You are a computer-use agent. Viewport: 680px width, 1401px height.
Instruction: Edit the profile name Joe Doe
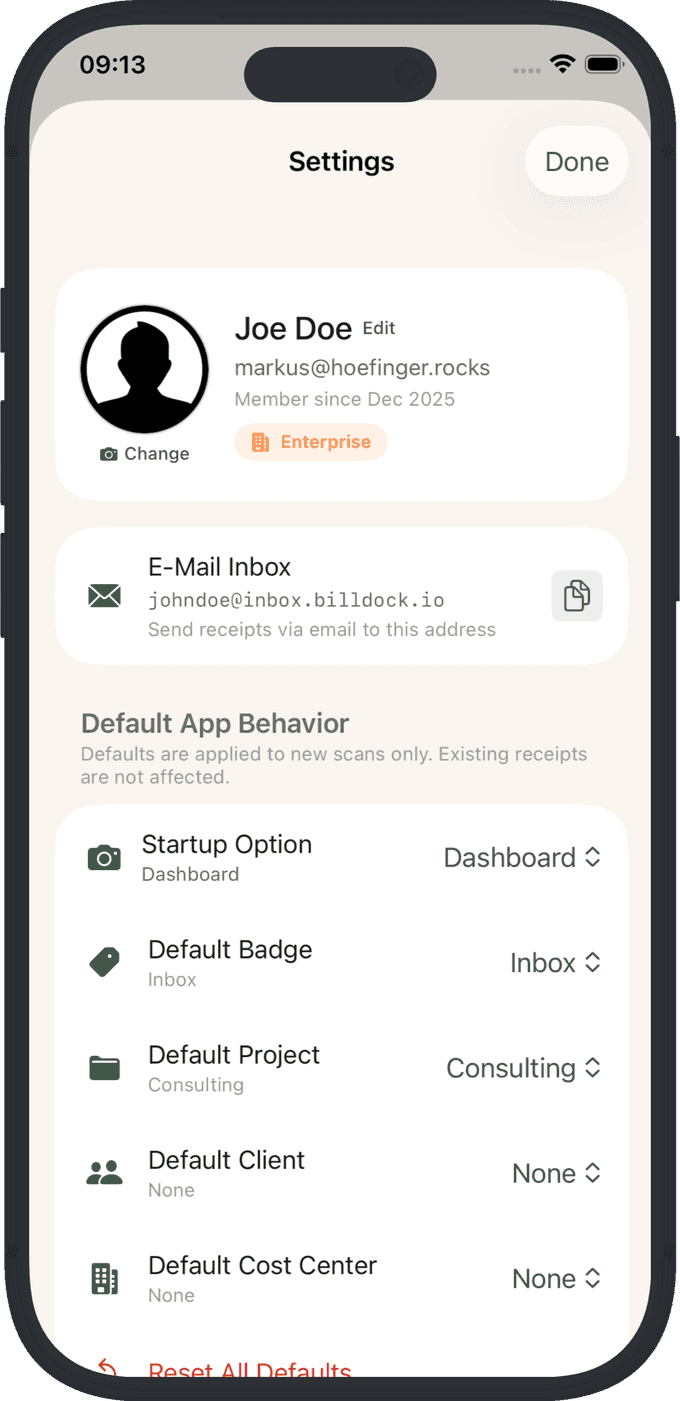(x=379, y=328)
